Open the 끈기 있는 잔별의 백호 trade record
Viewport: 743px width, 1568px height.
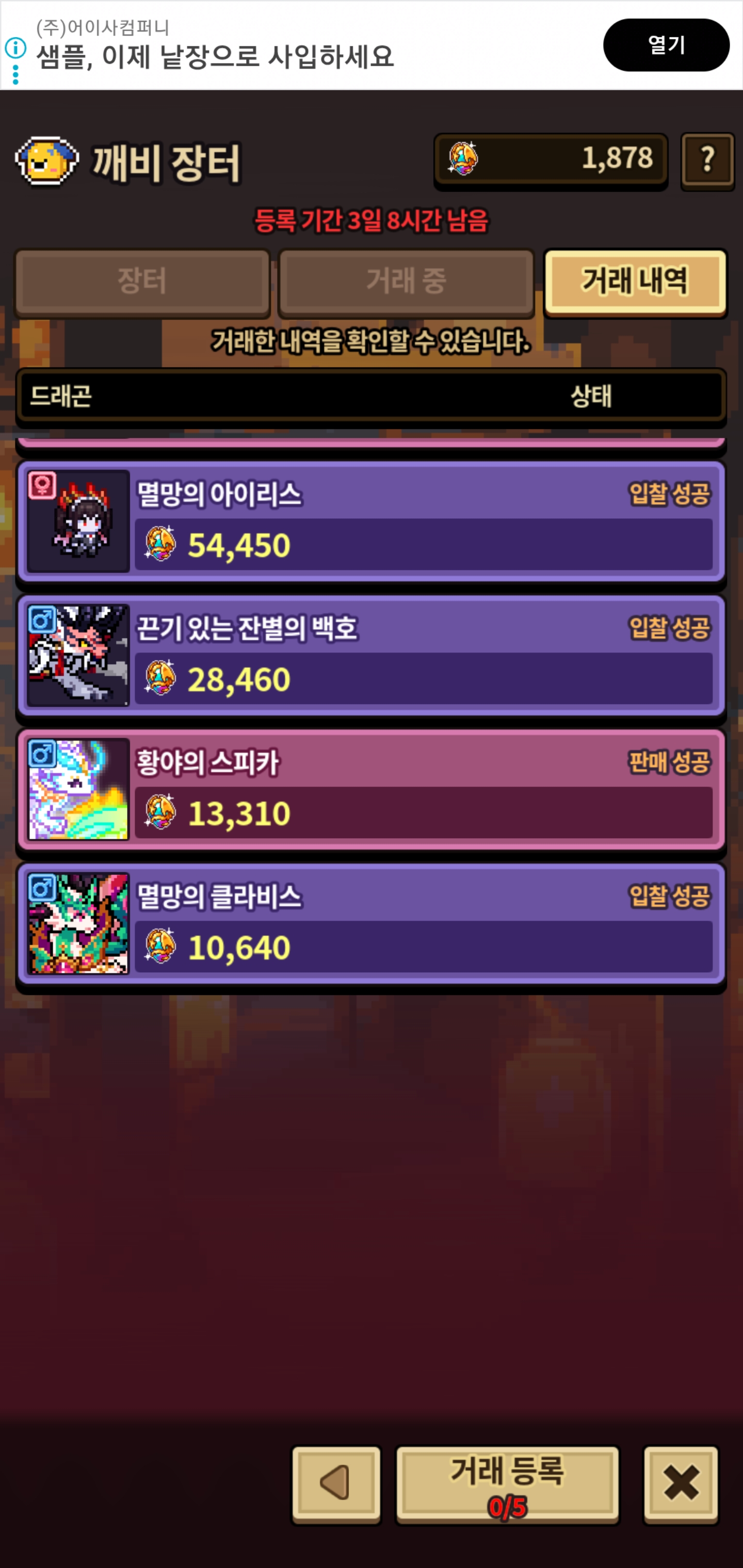pos(371,656)
